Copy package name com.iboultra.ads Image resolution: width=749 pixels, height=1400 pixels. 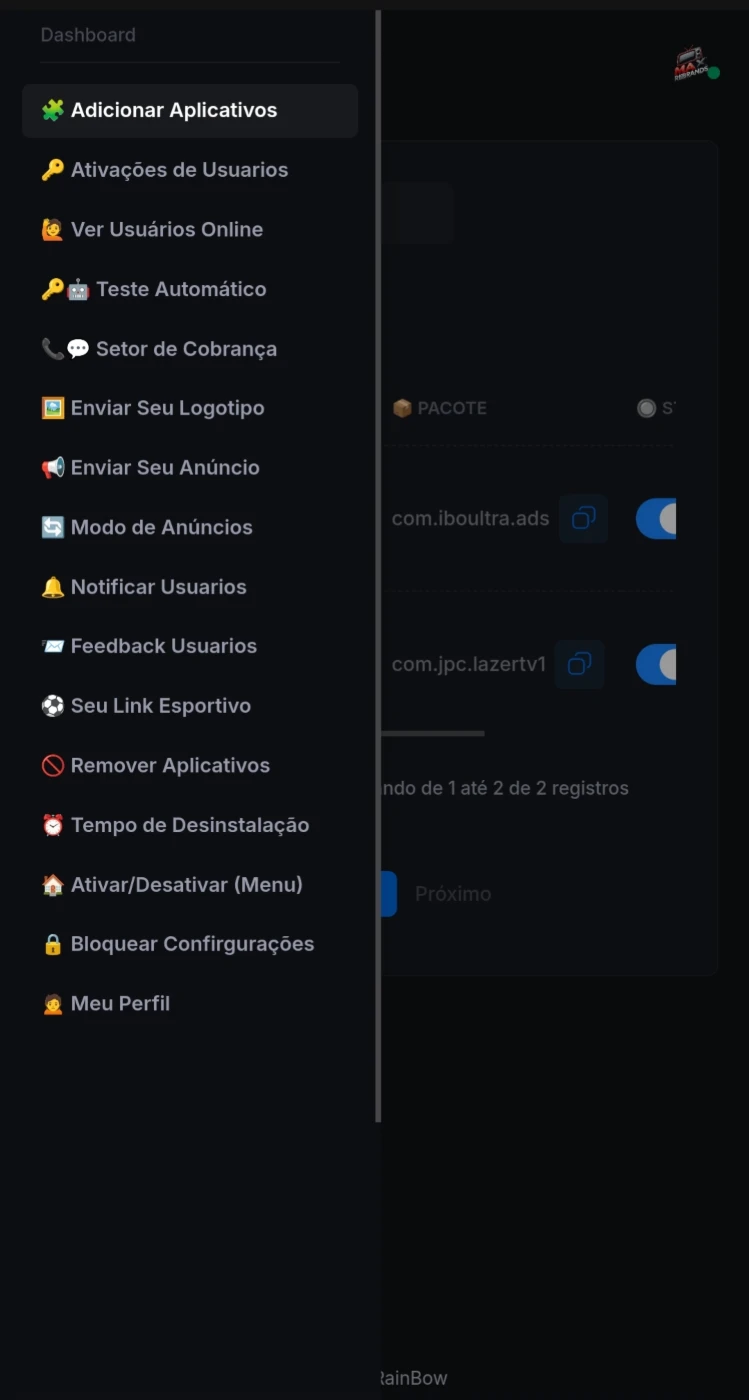[583, 518]
